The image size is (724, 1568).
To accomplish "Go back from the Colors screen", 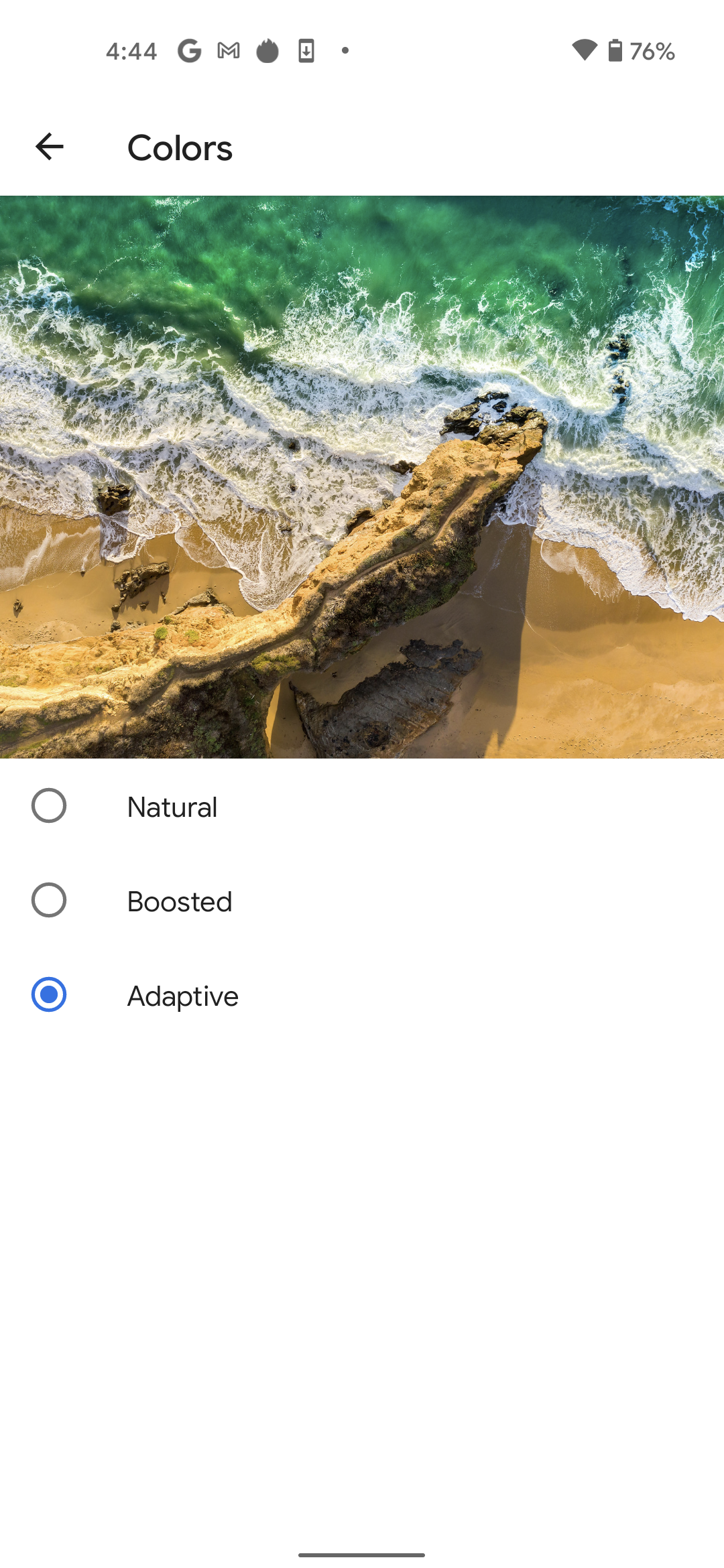I will tap(49, 147).
